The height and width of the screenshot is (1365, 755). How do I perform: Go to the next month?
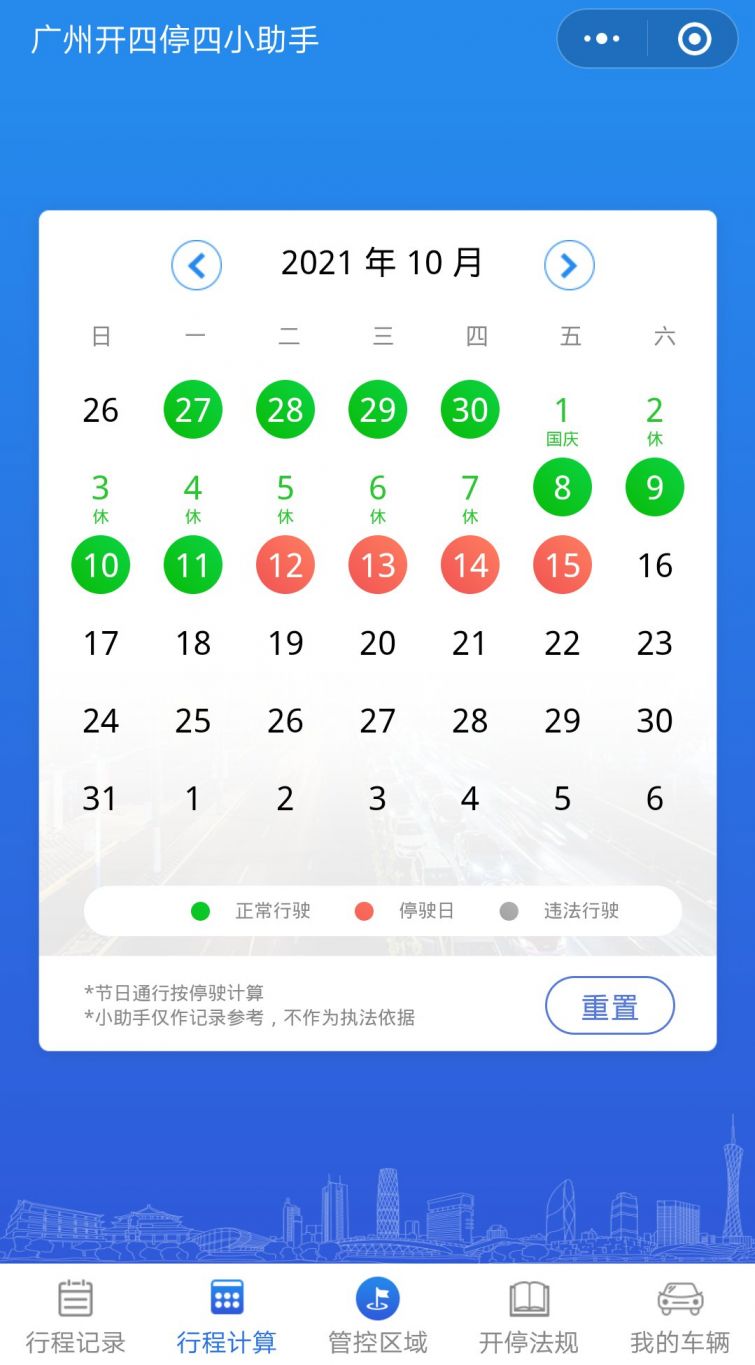click(569, 265)
